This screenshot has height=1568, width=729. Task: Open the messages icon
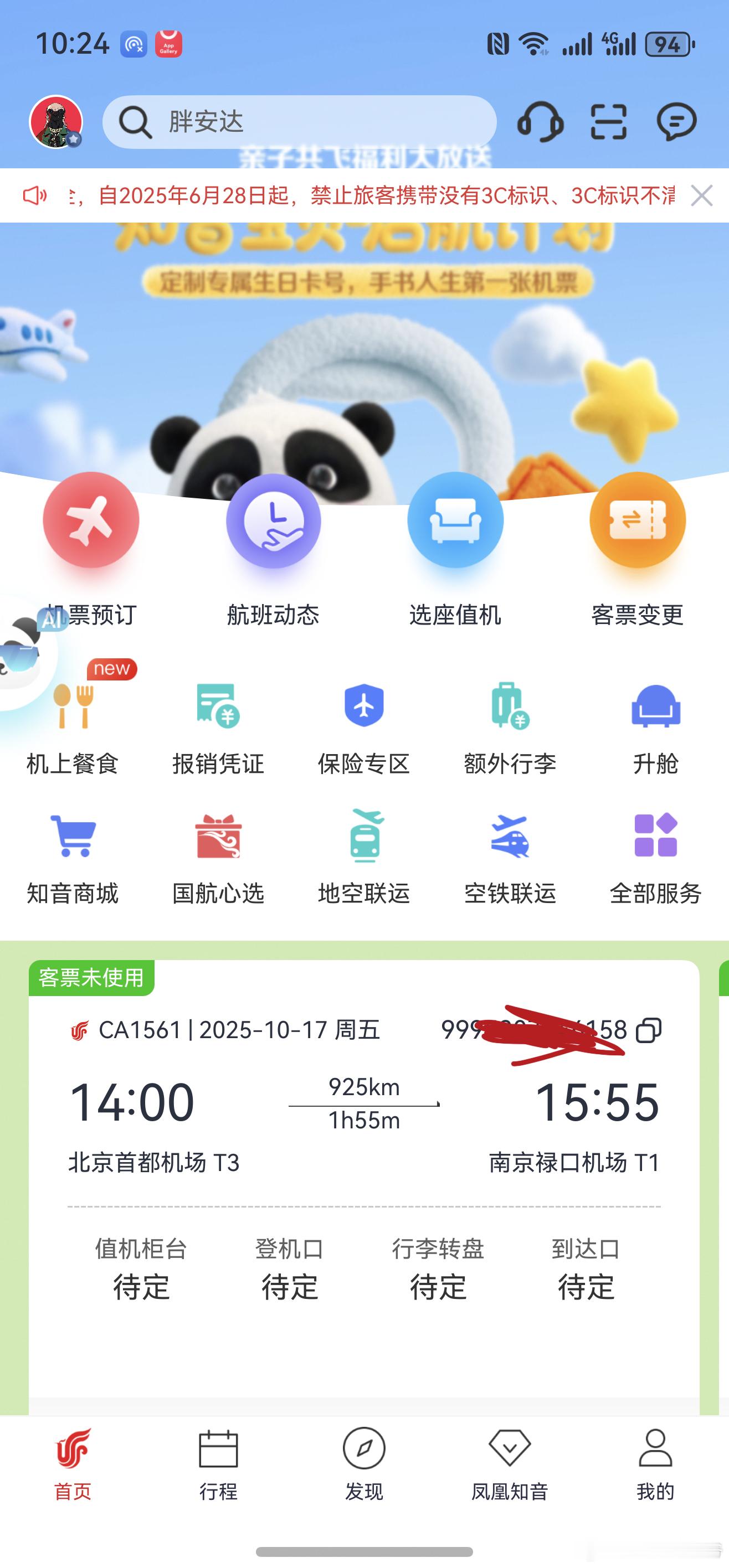tap(676, 122)
